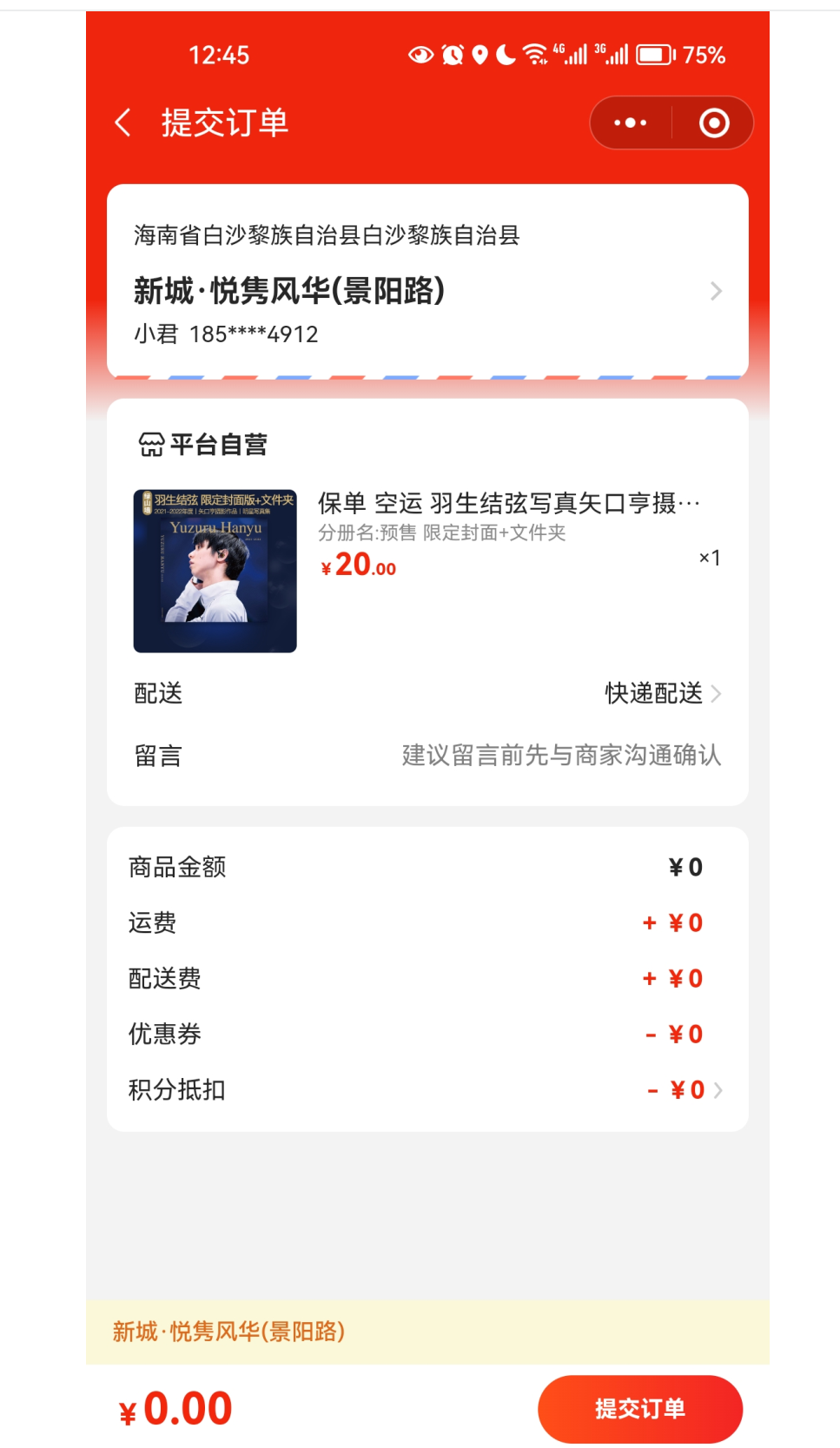Enter a message in 留言 field
This screenshot has height=1448, width=840.
(x=560, y=756)
